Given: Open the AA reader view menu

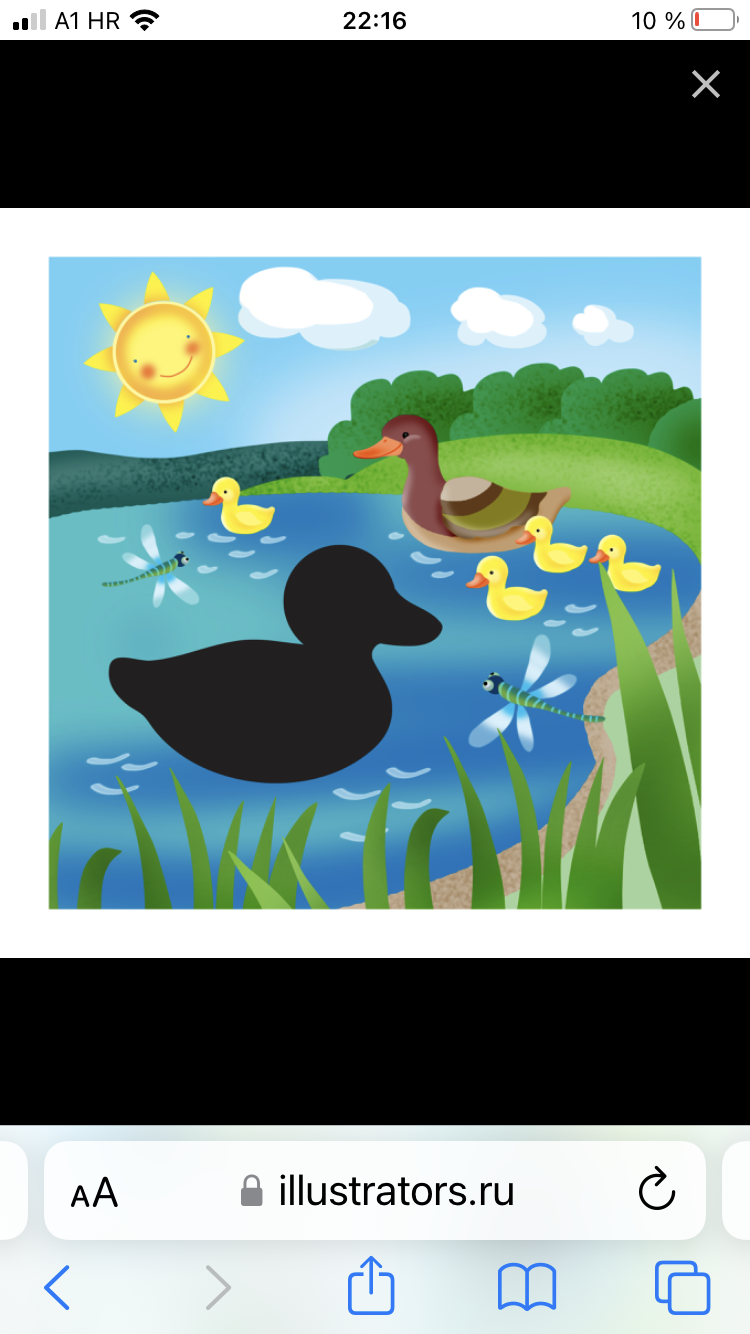Looking at the screenshot, I should point(94,1192).
